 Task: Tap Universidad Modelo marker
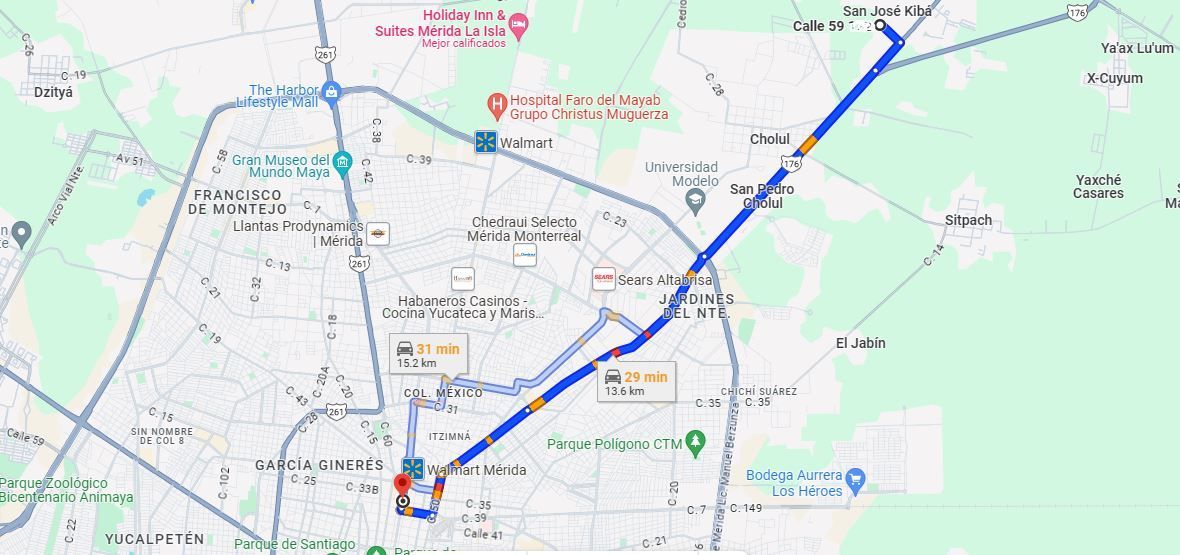695,200
